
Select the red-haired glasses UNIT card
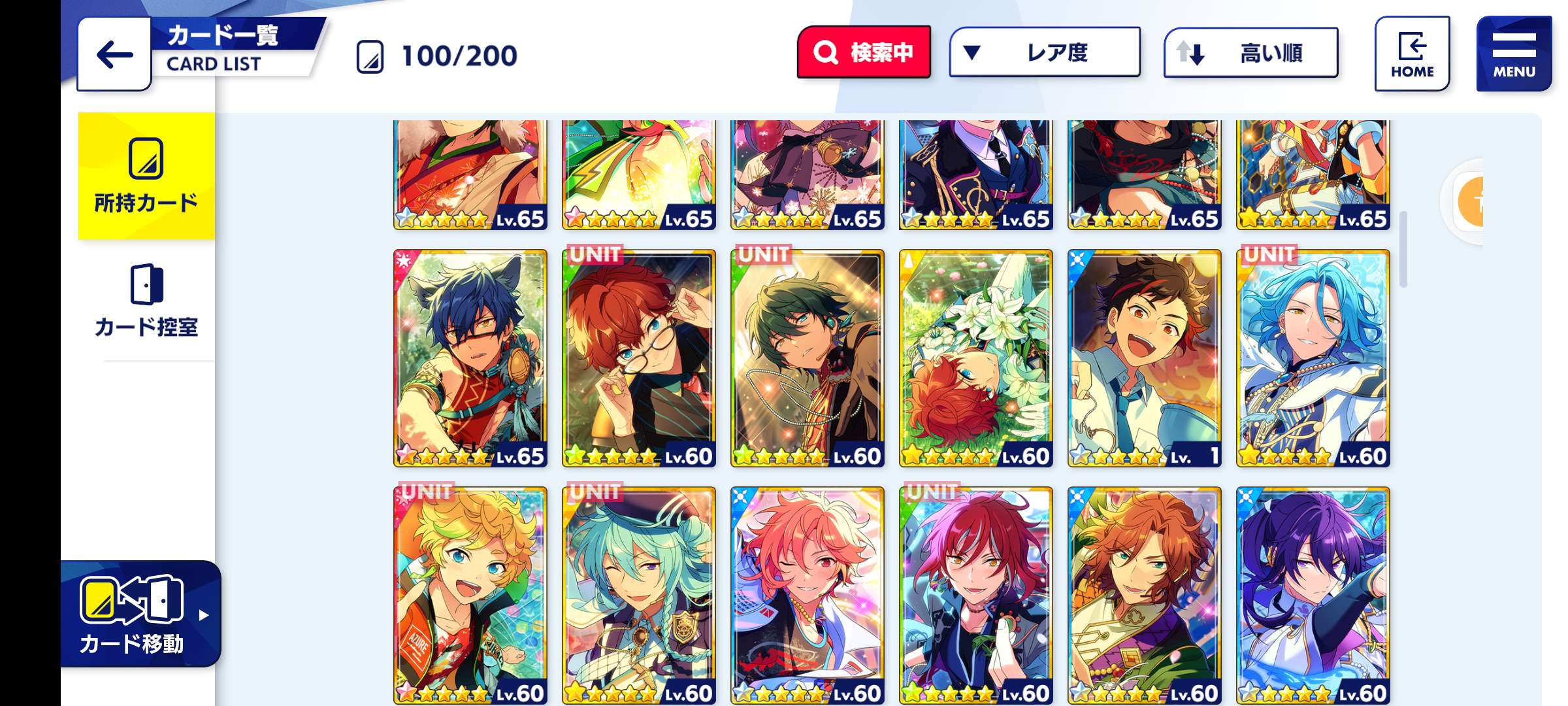[x=638, y=358]
